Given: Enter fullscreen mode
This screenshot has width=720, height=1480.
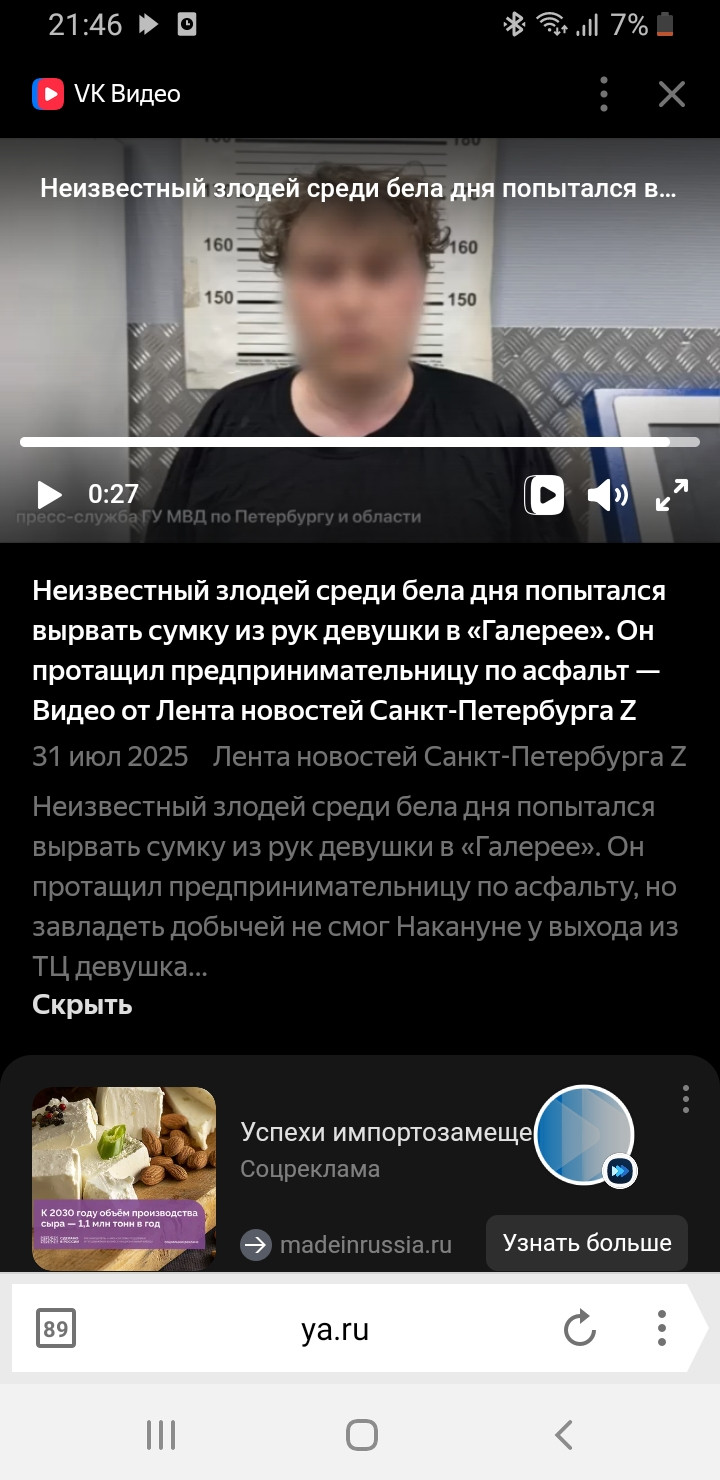Looking at the screenshot, I should [x=672, y=494].
